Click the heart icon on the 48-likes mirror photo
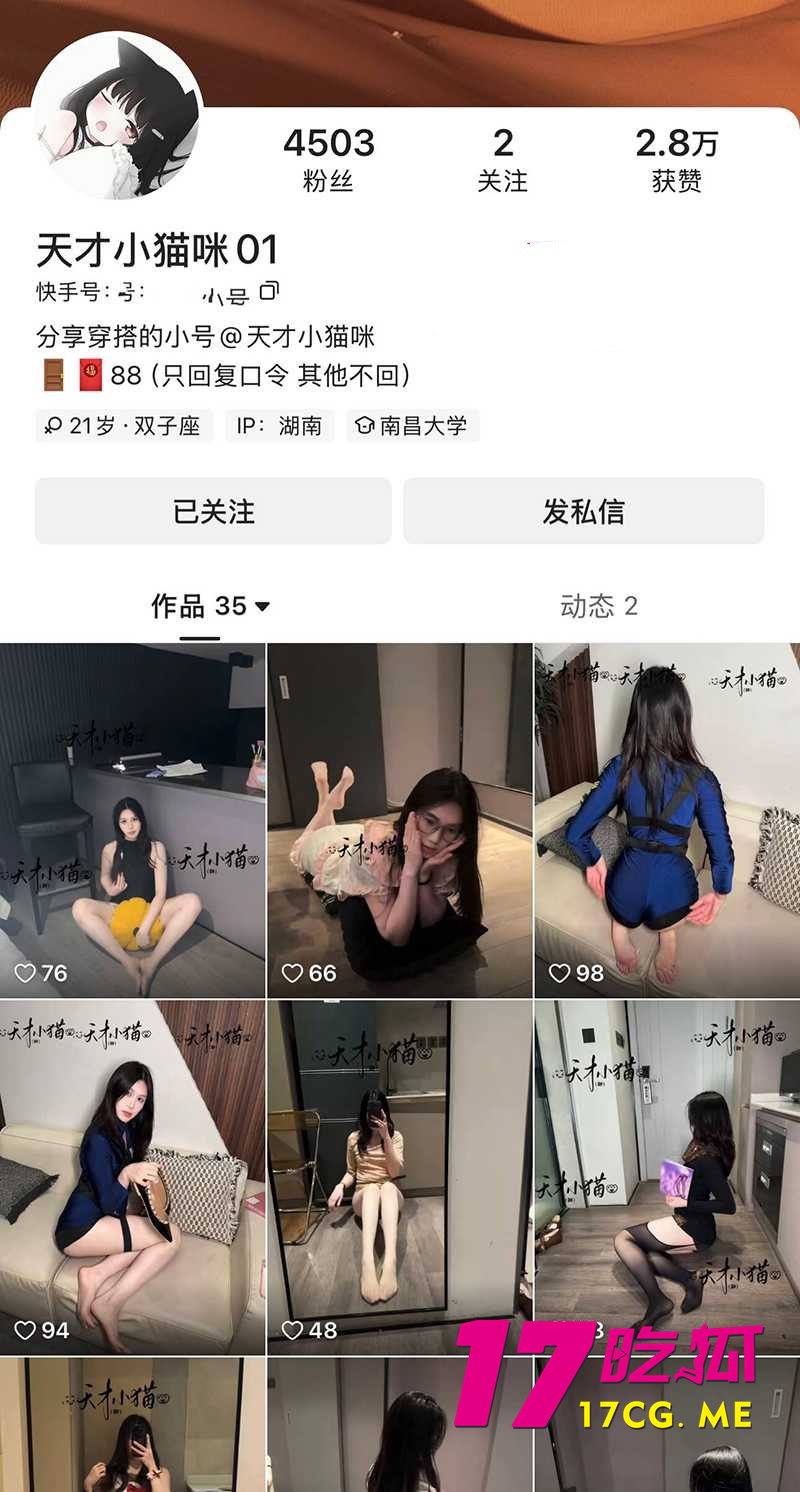Image resolution: width=800 pixels, height=1492 pixels. point(290,1330)
